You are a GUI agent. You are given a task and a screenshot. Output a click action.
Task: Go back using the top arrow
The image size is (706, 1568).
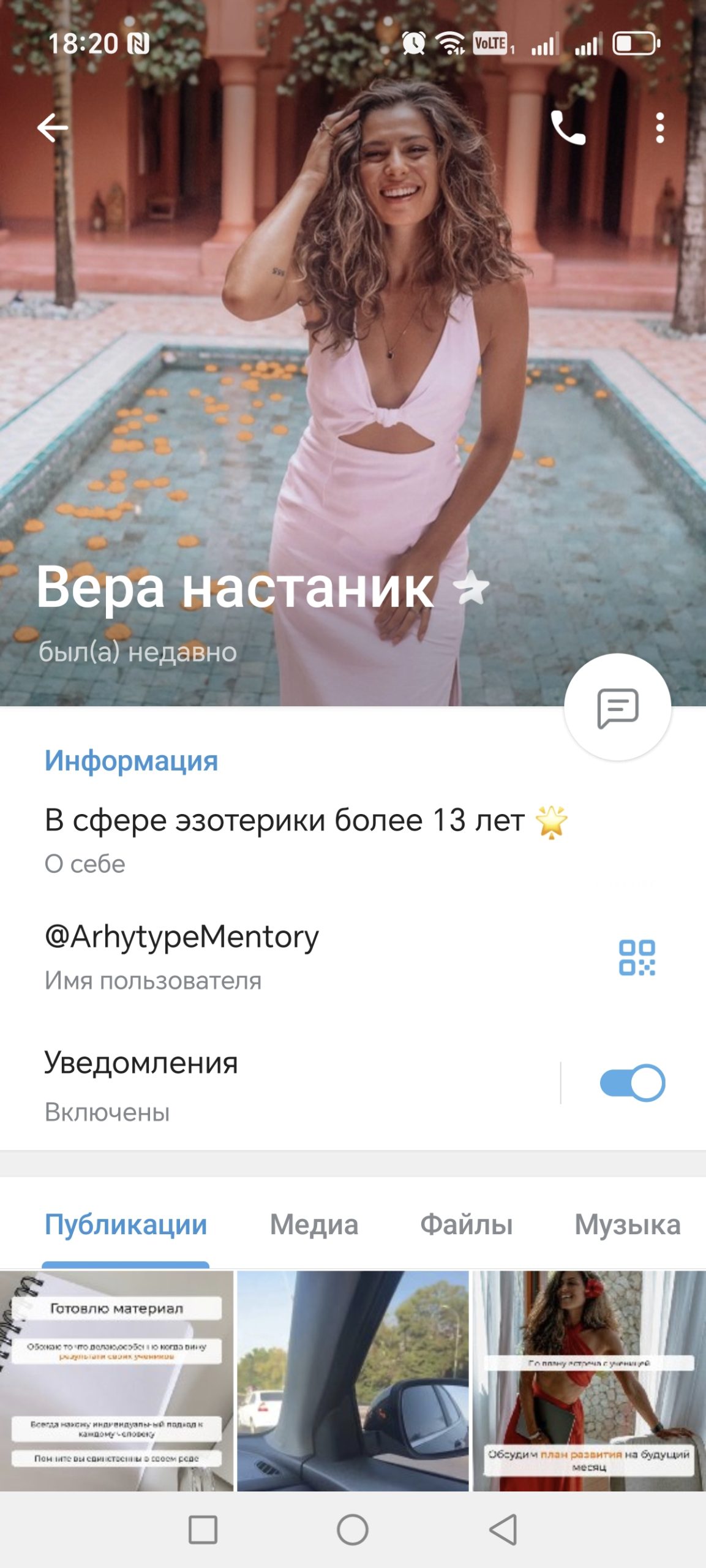point(53,128)
